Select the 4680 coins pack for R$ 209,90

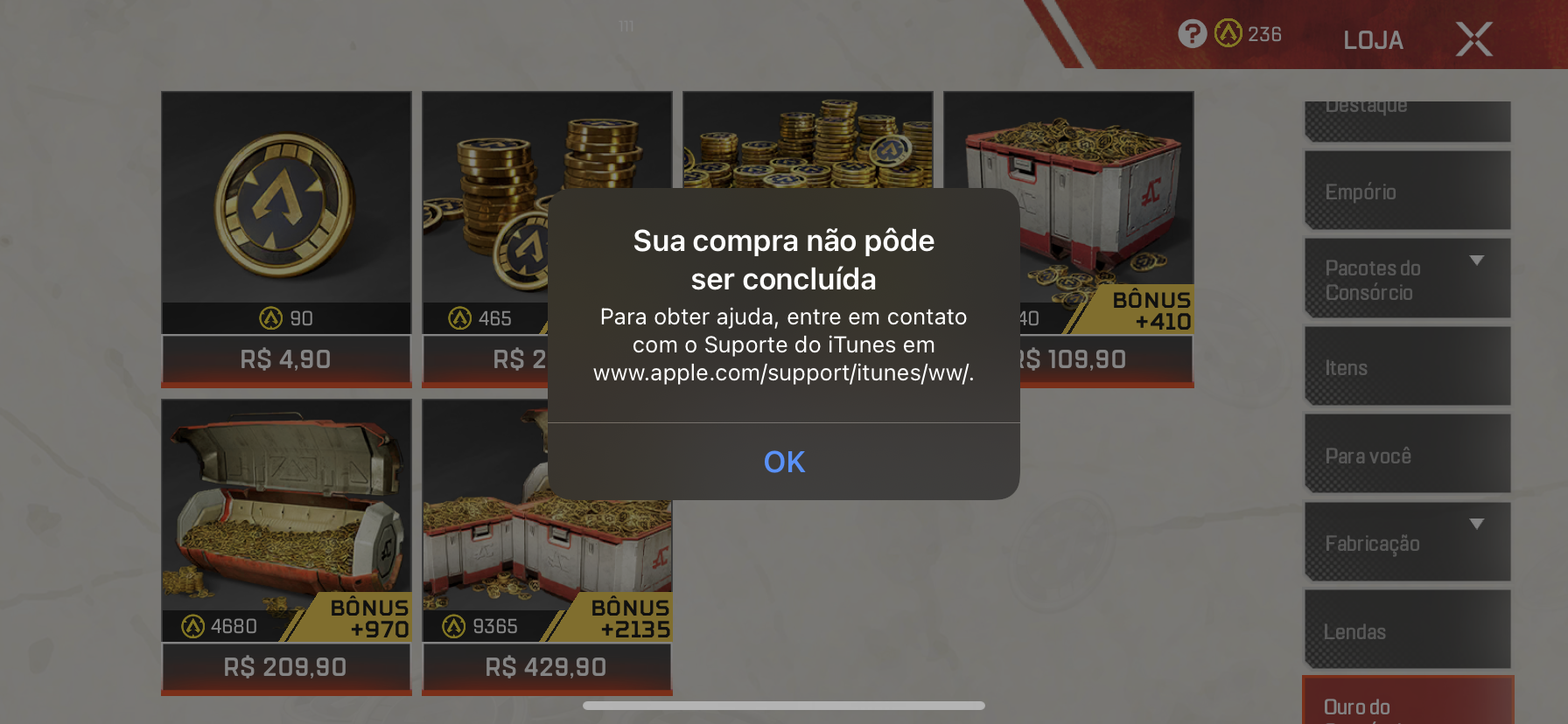click(286, 546)
